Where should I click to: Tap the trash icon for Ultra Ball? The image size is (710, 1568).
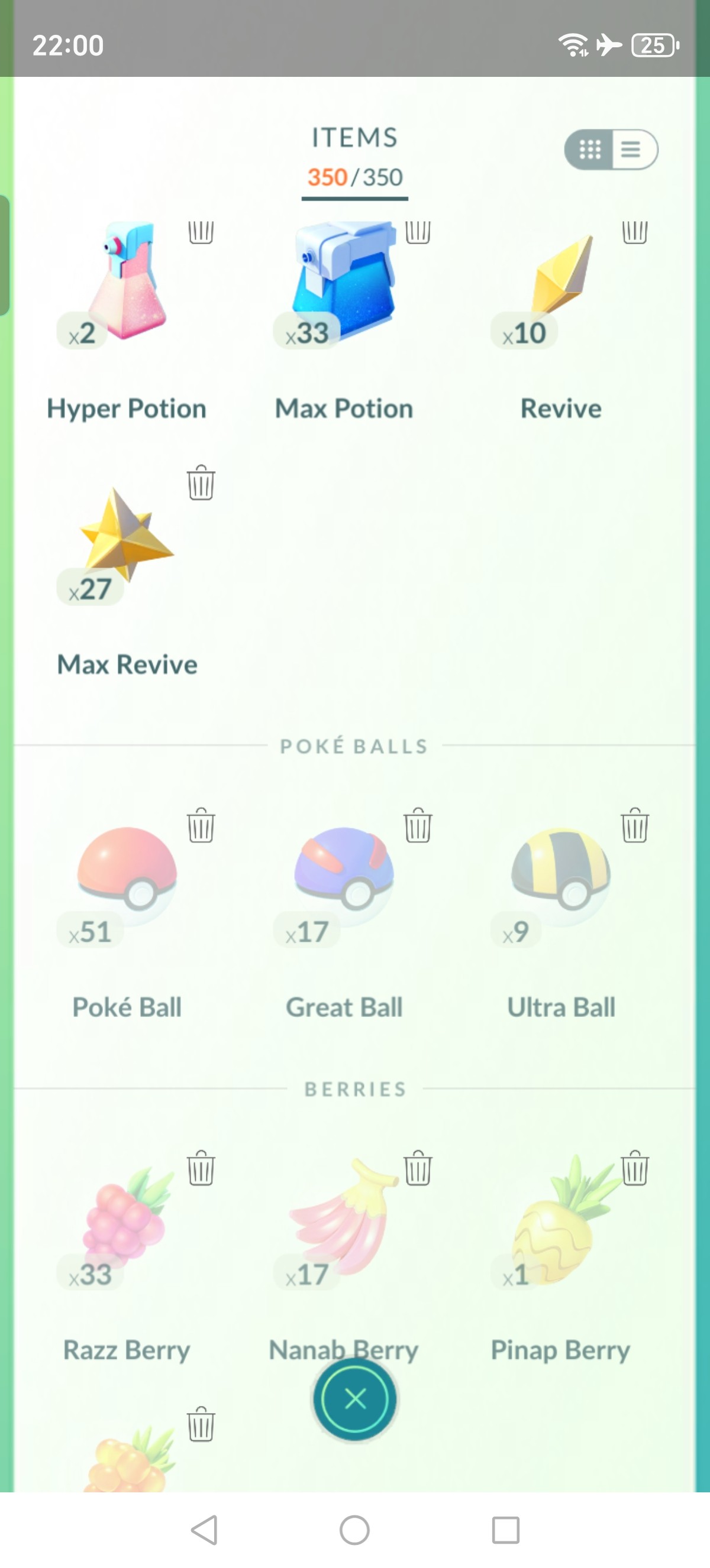pos(634,825)
